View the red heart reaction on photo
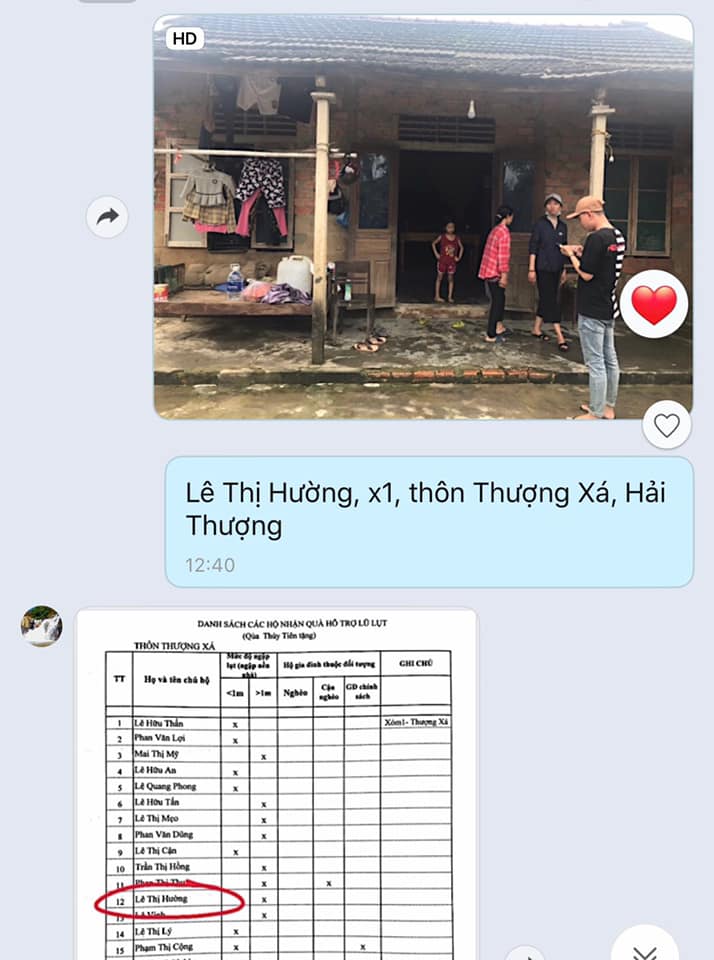 tap(654, 304)
